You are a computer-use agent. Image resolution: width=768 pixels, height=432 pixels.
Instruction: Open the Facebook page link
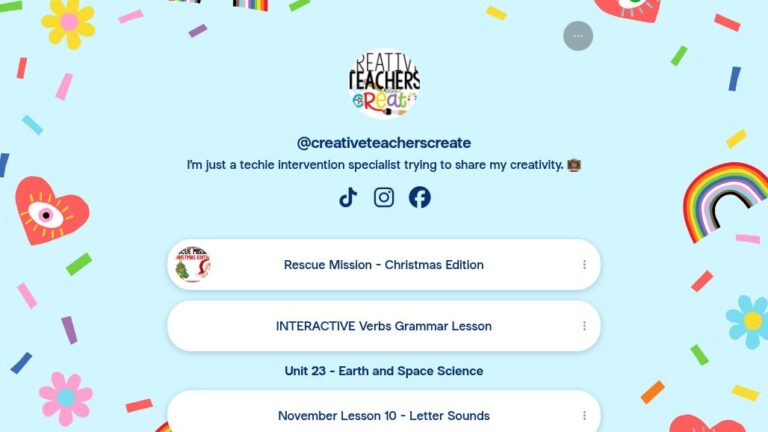coord(420,197)
